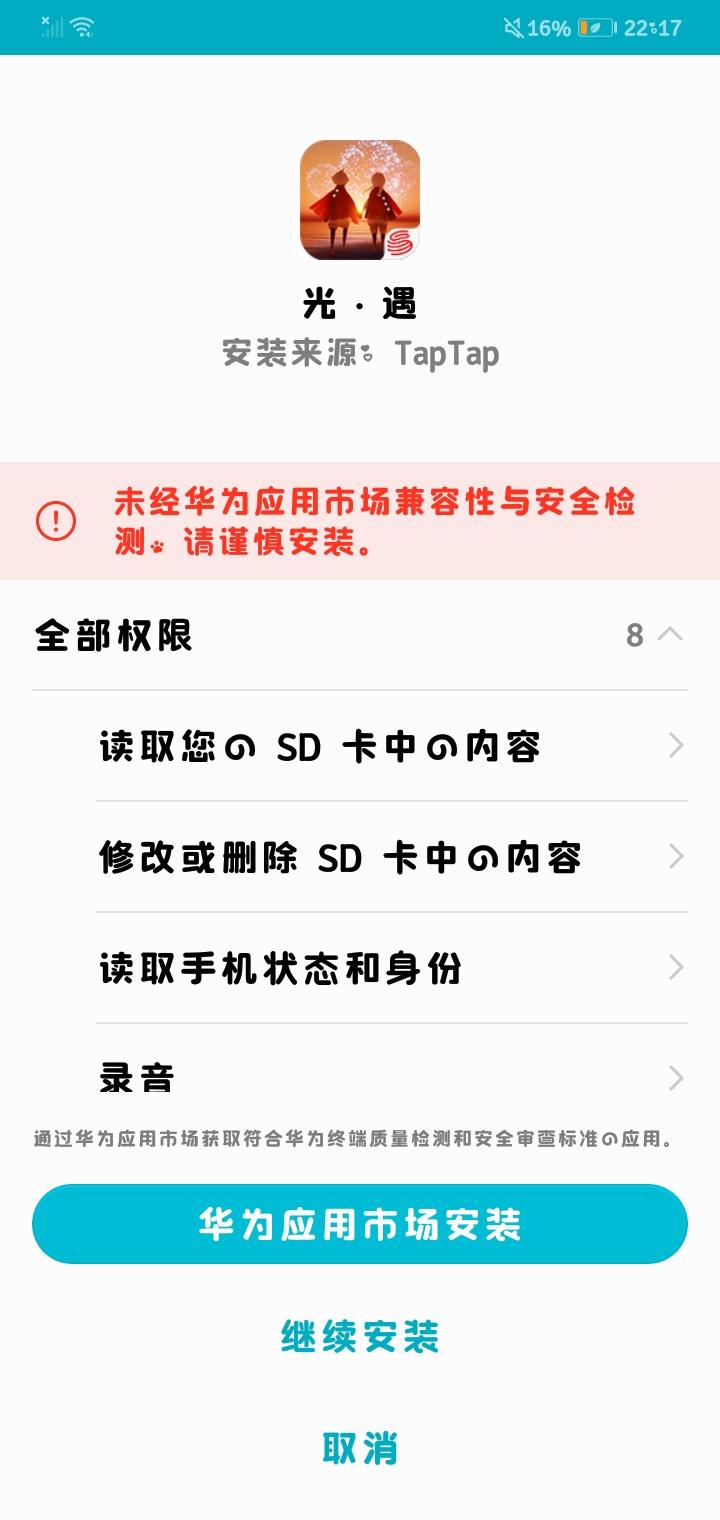Cancel installation with 取消
This screenshot has width=720, height=1520.
(x=360, y=1447)
